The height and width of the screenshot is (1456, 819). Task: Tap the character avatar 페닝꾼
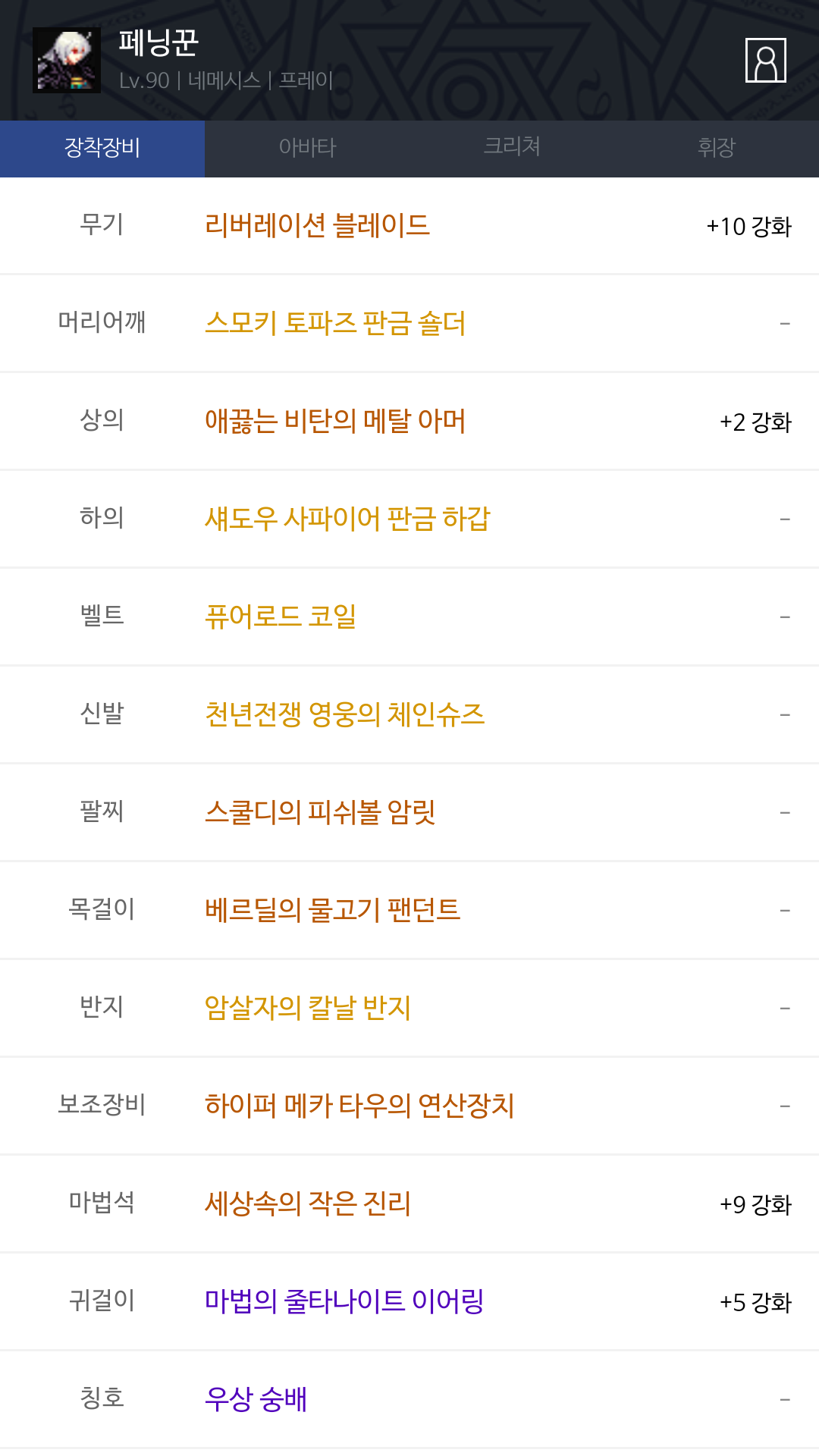(67, 61)
